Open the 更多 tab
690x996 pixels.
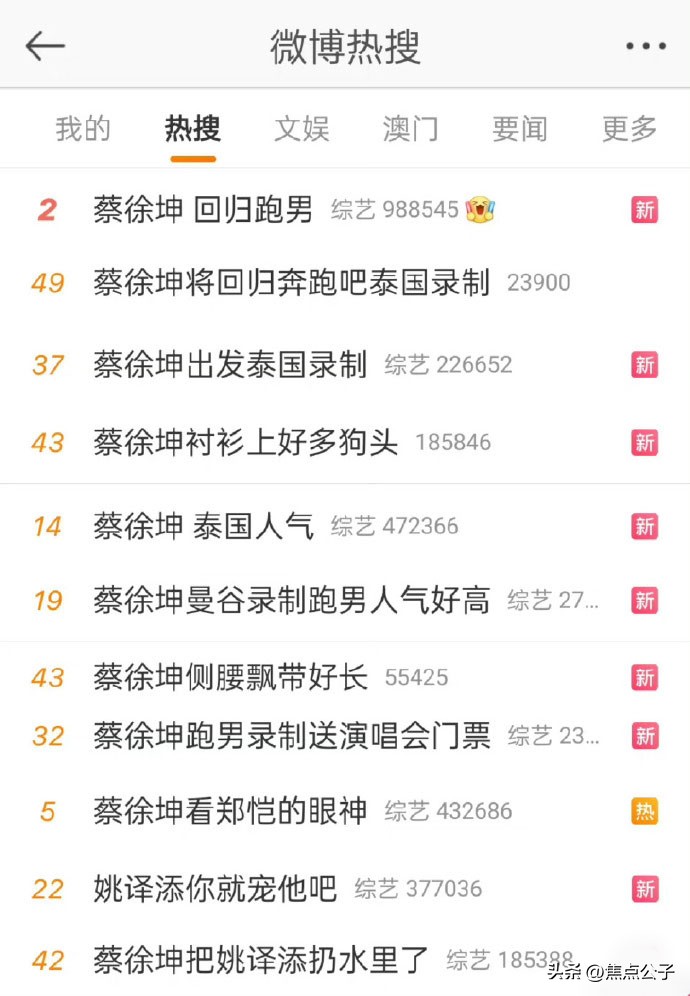tap(629, 129)
